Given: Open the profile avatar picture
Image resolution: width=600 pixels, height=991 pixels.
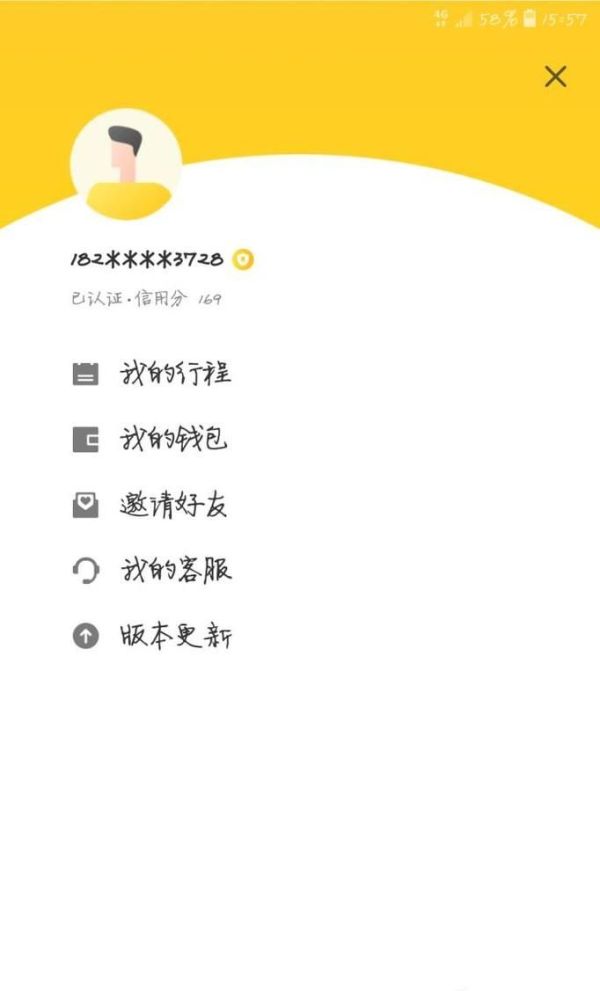Looking at the screenshot, I should click(126, 163).
